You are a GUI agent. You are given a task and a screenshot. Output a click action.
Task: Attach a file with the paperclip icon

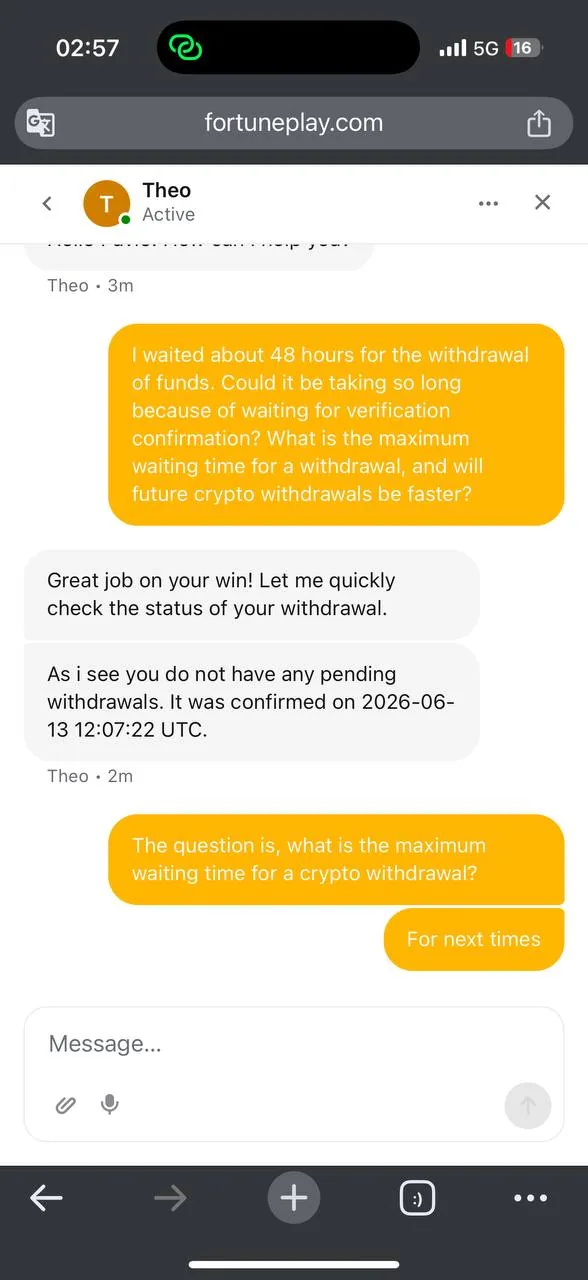[x=65, y=1105]
